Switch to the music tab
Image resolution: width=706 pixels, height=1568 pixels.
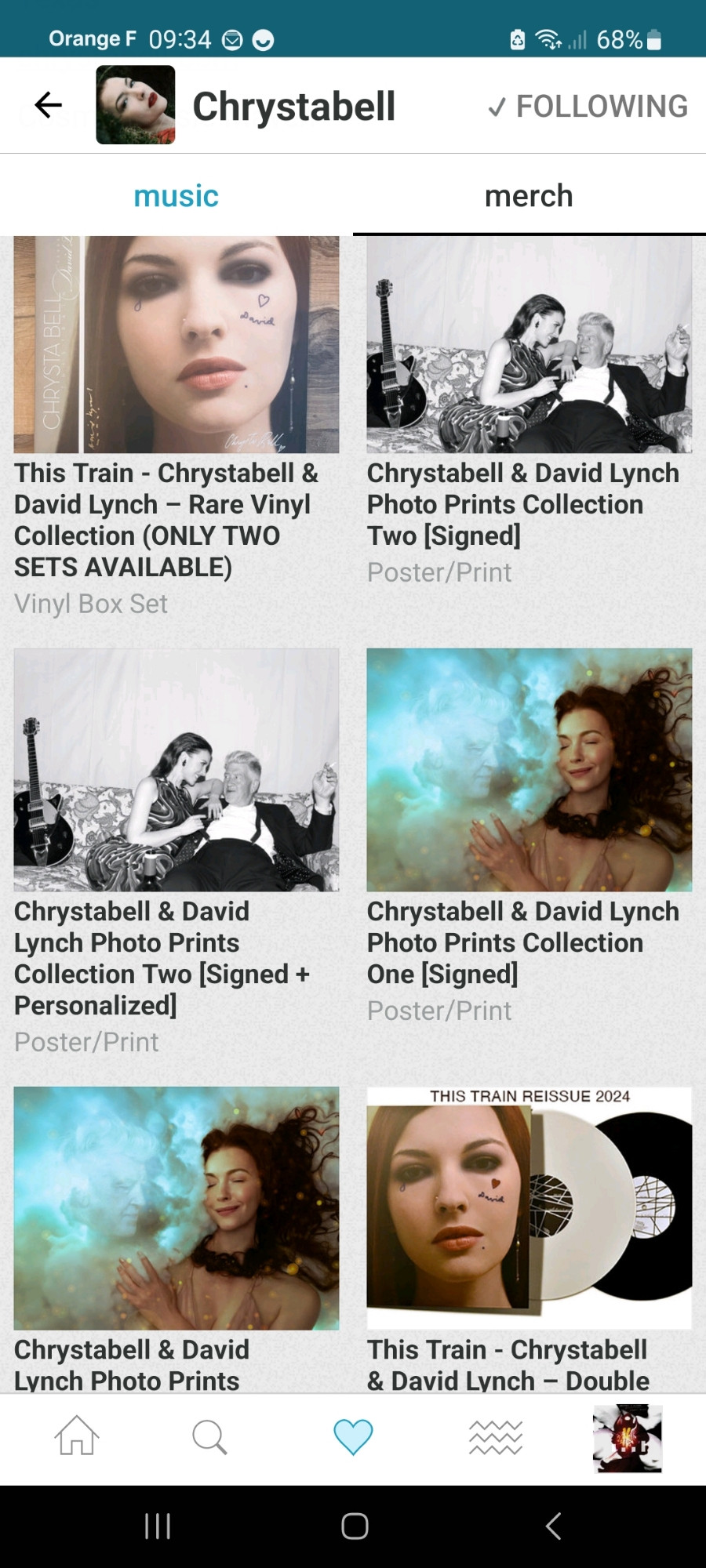coord(176,195)
